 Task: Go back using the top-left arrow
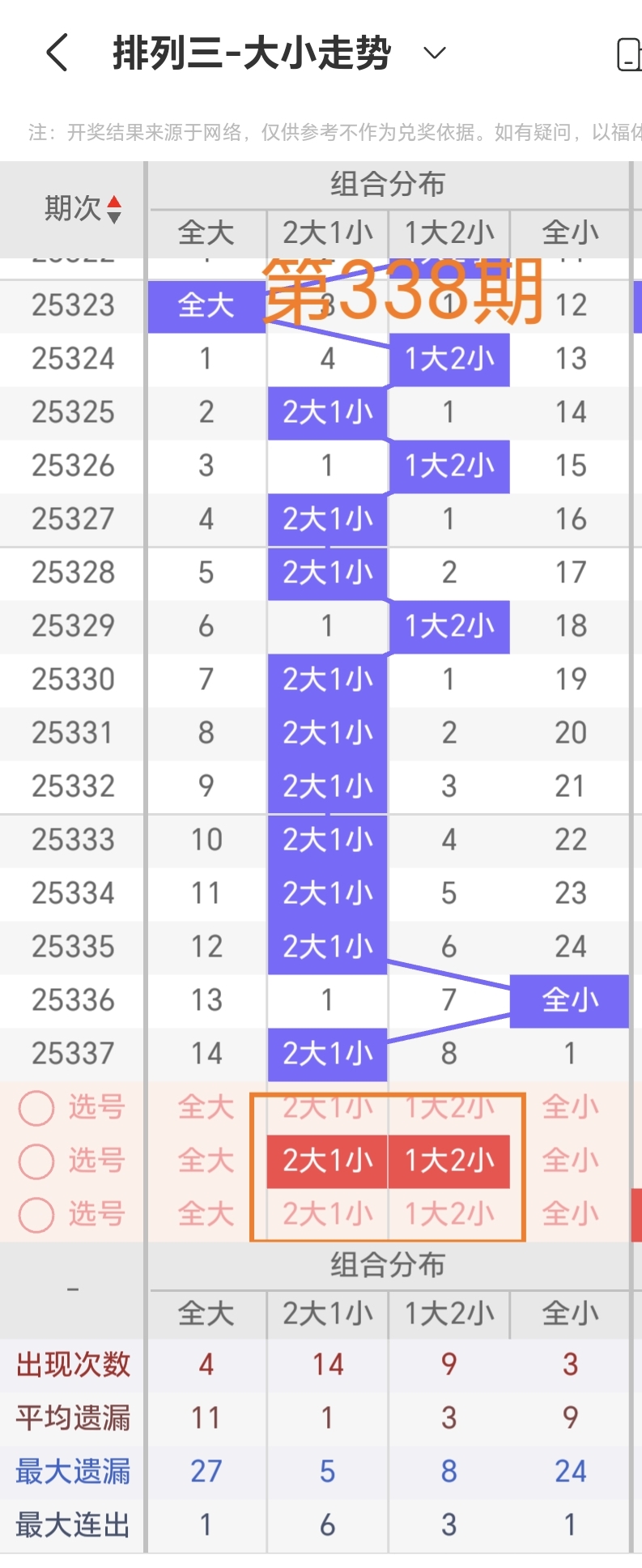tap(57, 53)
